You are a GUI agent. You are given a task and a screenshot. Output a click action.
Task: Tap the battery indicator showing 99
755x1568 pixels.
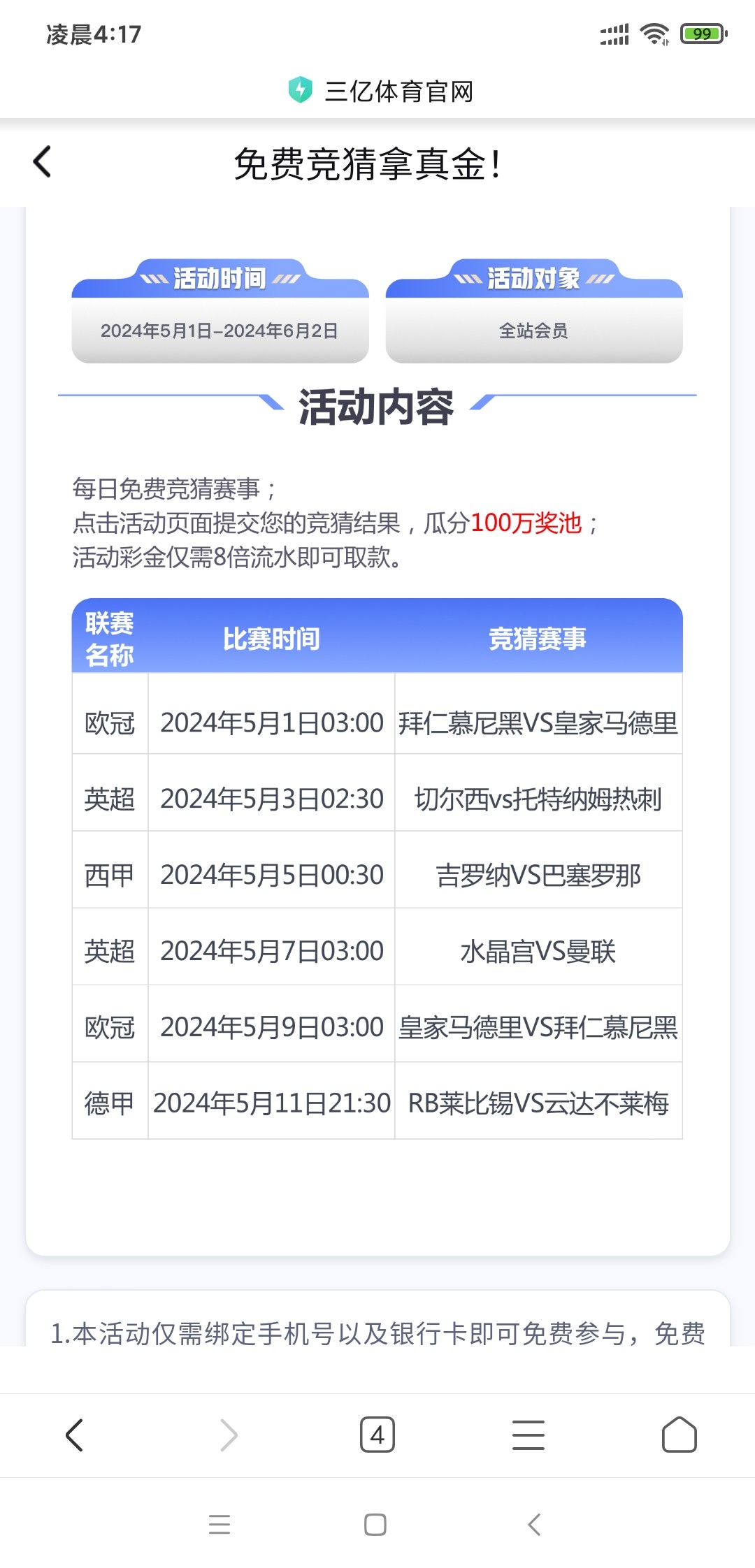(701, 33)
